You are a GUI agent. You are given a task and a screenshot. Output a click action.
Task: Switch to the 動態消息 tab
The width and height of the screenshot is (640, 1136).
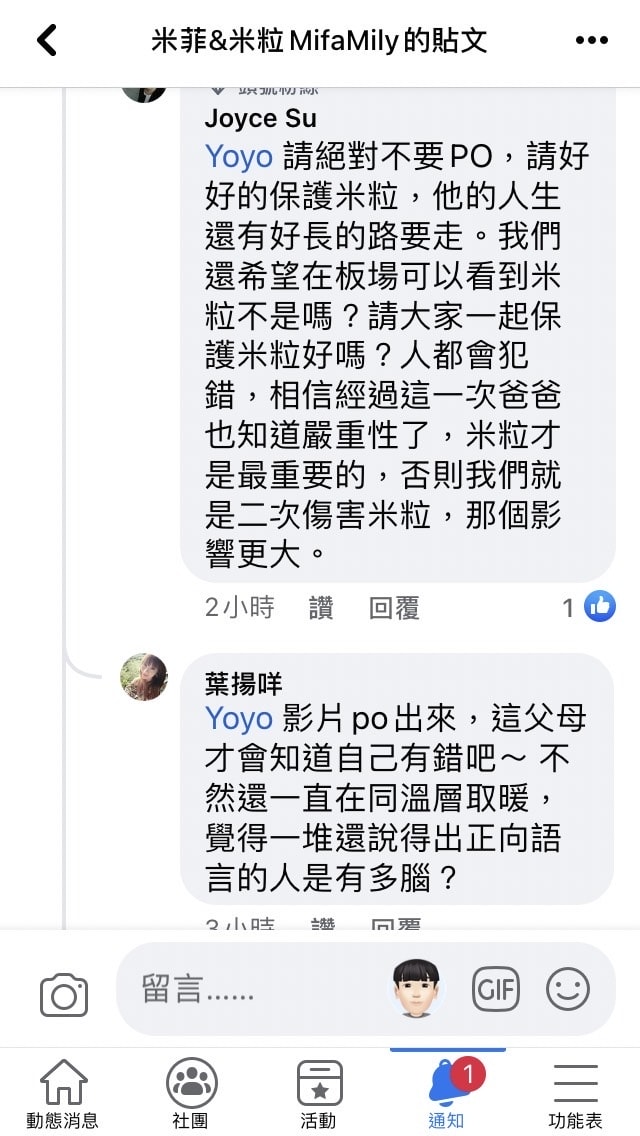click(x=63, y=1093)
